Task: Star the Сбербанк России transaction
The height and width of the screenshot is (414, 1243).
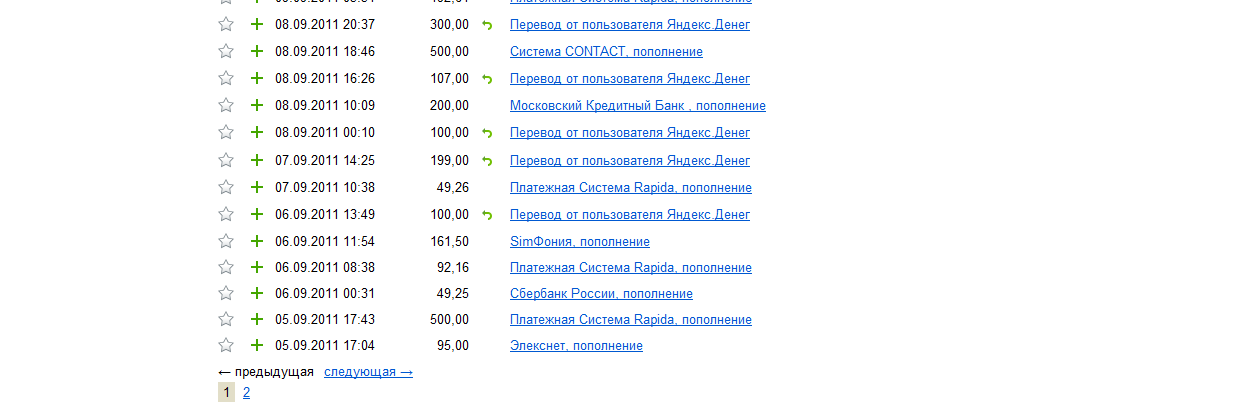Action: click(x=226, y=293)
